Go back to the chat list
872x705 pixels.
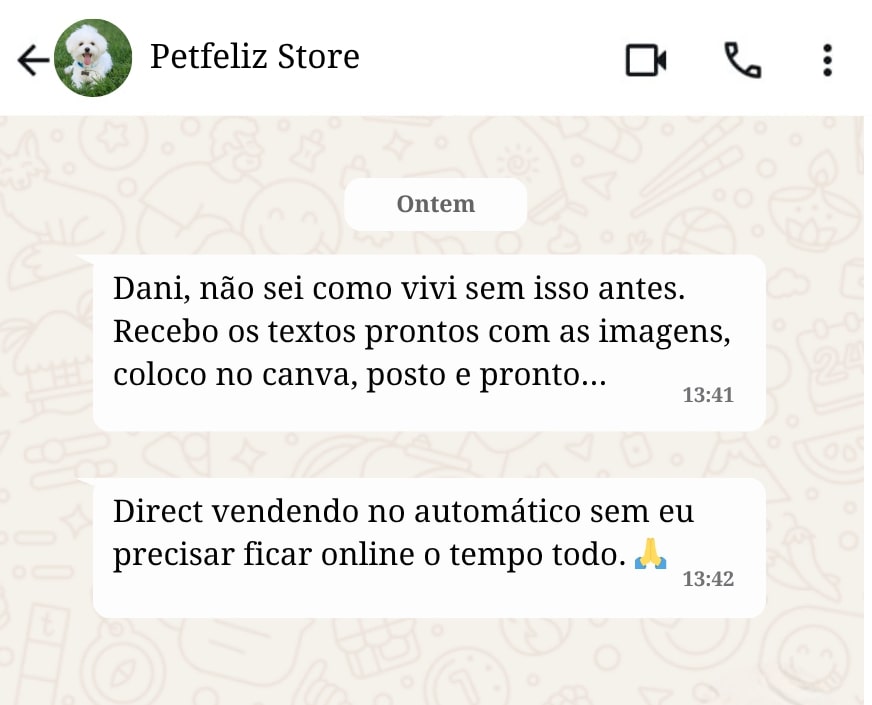32,61
